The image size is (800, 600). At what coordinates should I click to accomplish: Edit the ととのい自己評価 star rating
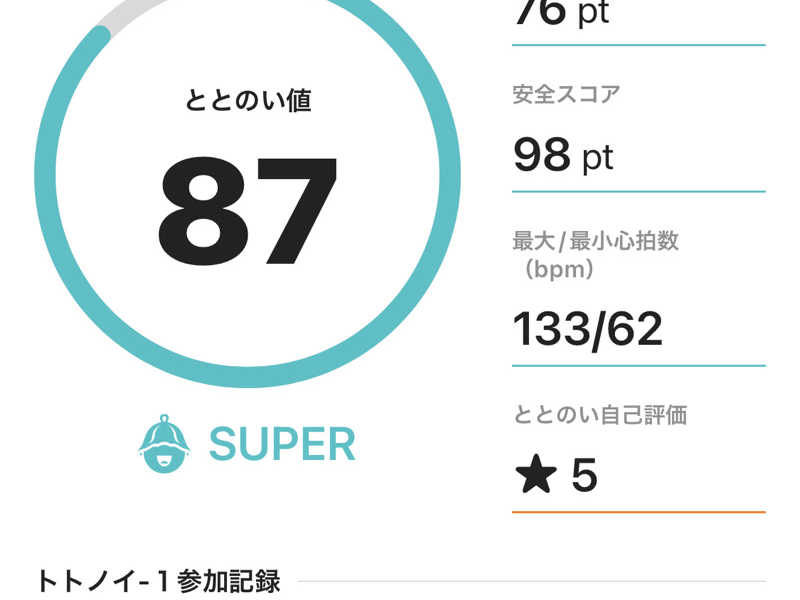pos(558,476)
